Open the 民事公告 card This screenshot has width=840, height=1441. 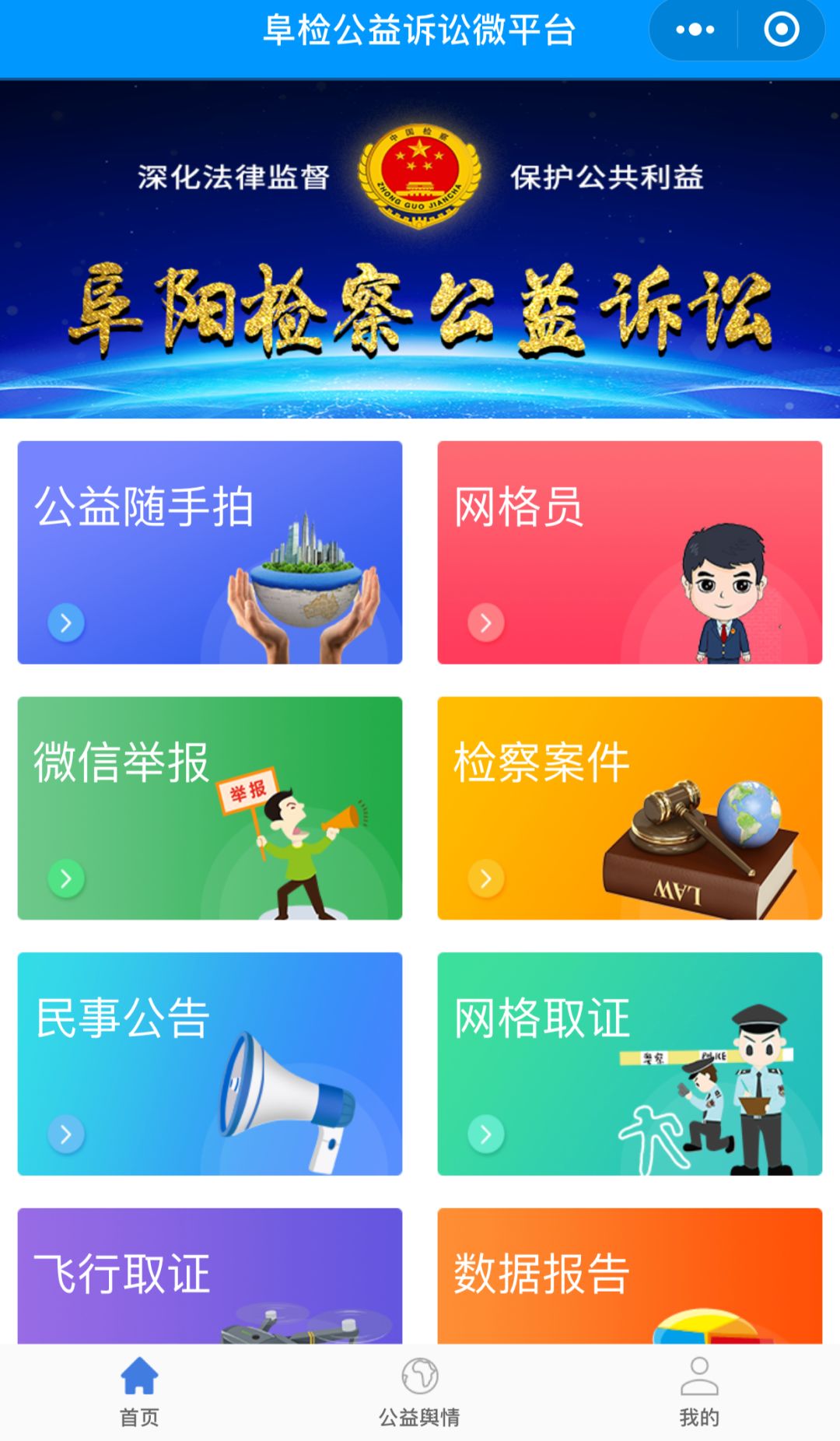pos(210,1064)
